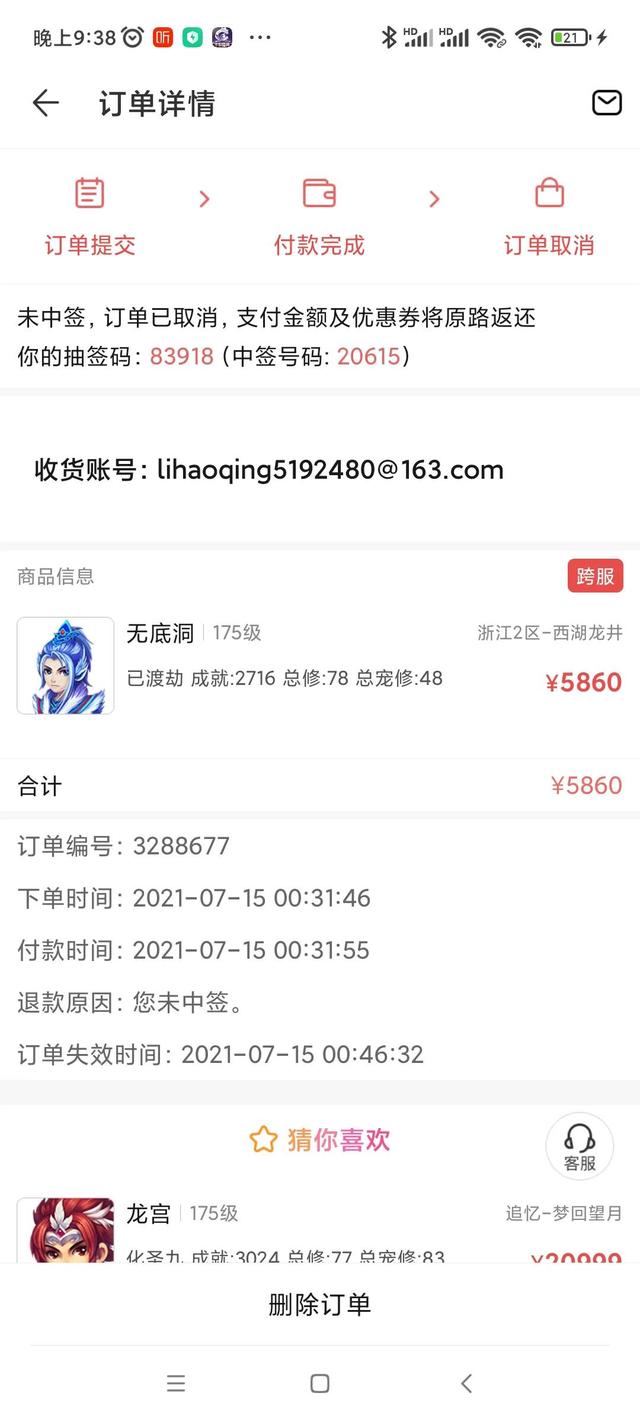Open the system recent apps menu
The image size is (640, 1422).
(176, 1383)
